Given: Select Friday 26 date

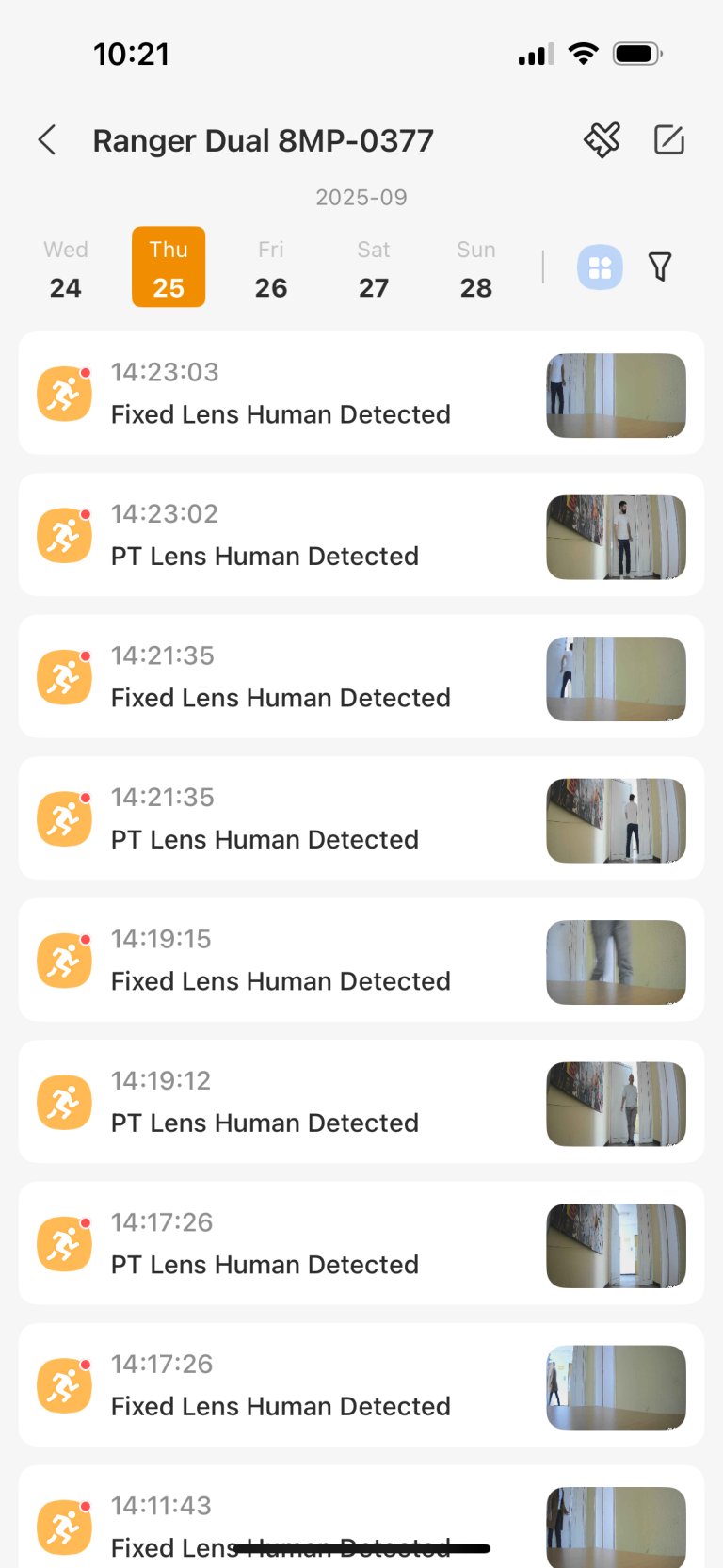Looking at the screenshot, I should [271, 267].
